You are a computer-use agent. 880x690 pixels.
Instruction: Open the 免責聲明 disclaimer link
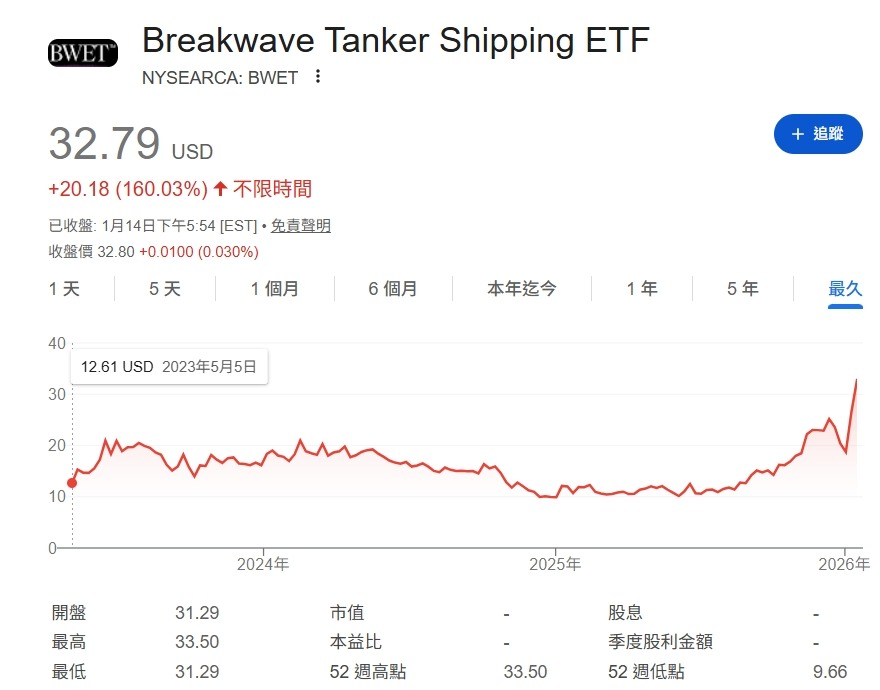301,226
